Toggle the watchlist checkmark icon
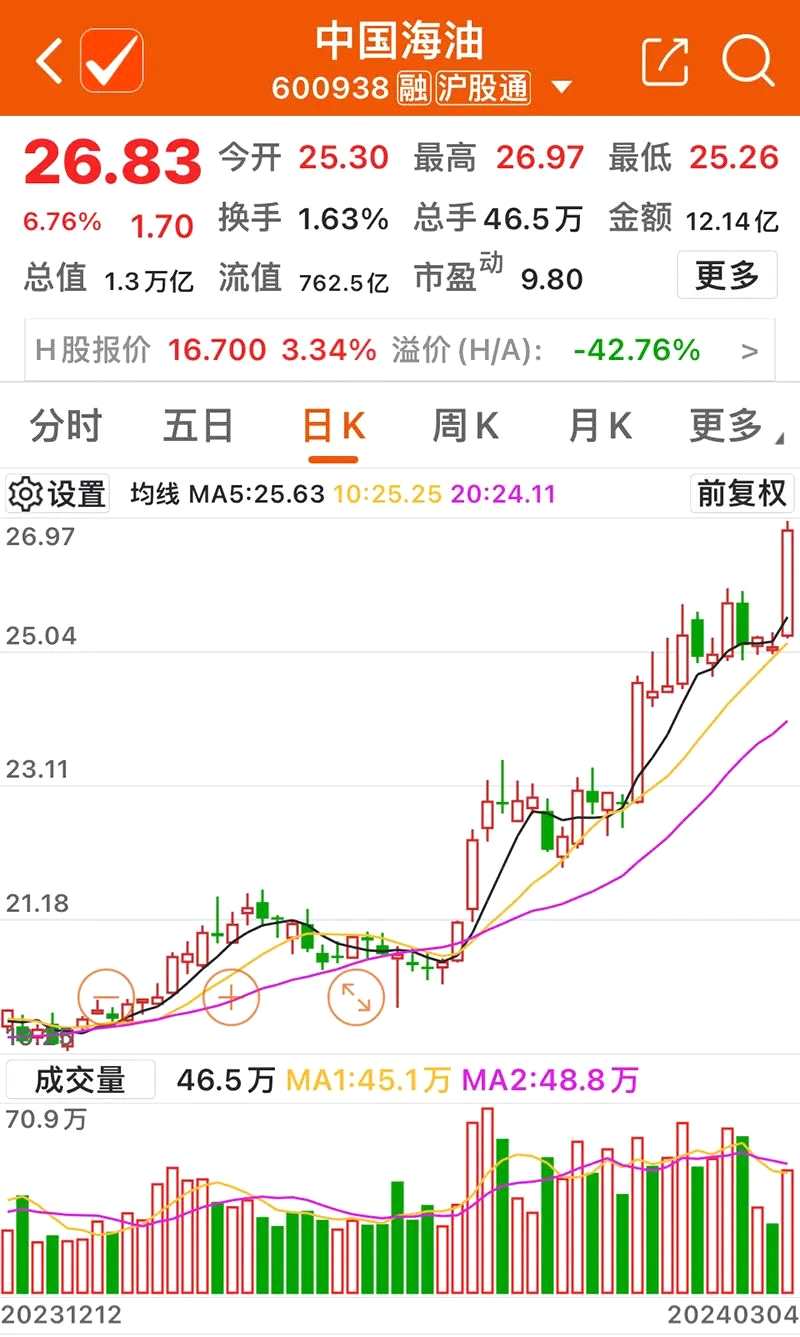This screenshot has height=1337, width=800. (x=112, y=61)
